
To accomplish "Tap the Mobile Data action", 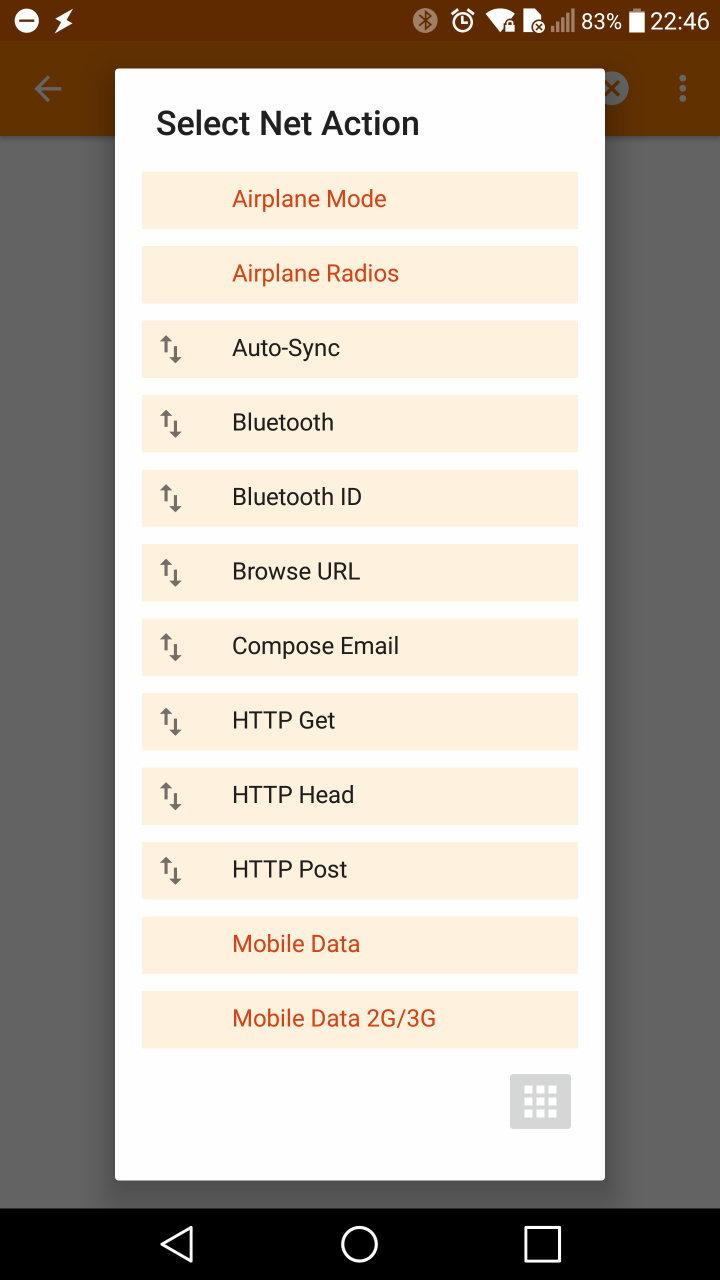I will [359, 944].
